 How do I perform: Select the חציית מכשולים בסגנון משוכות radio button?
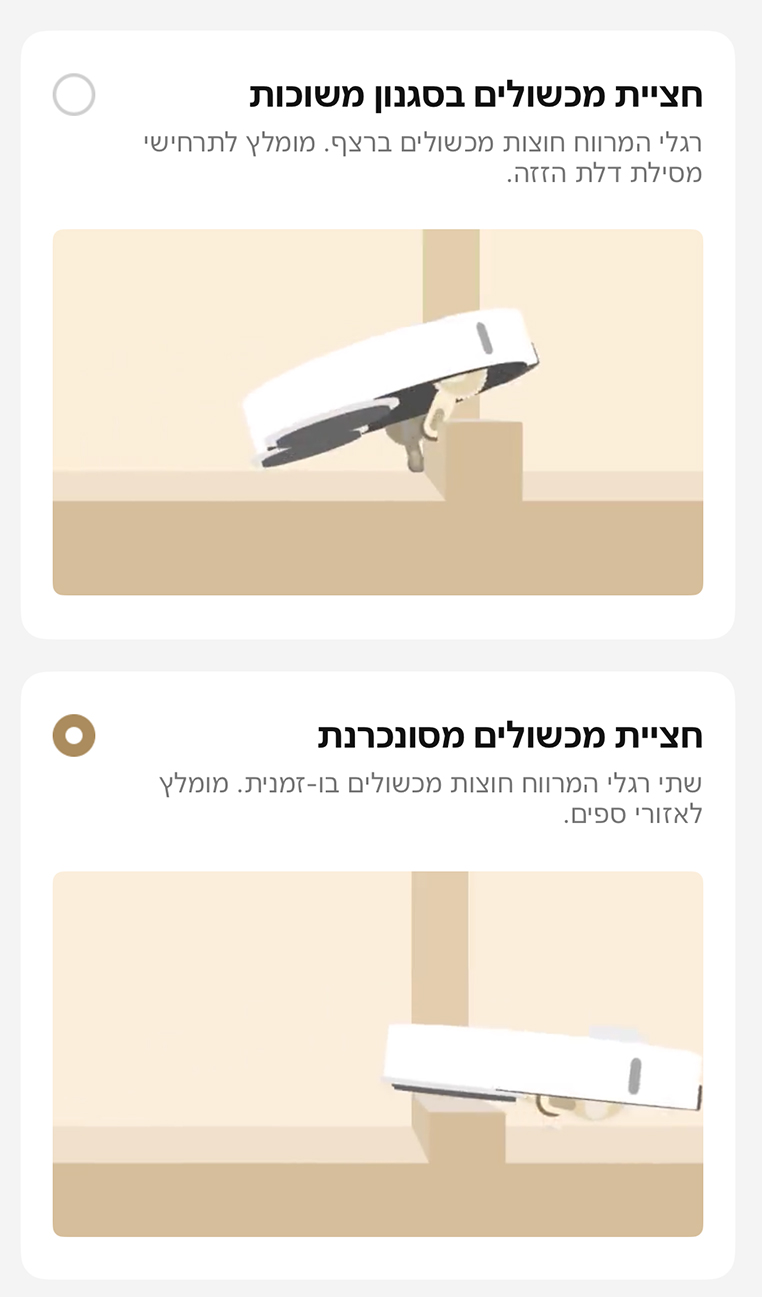[x=74, y=95]
